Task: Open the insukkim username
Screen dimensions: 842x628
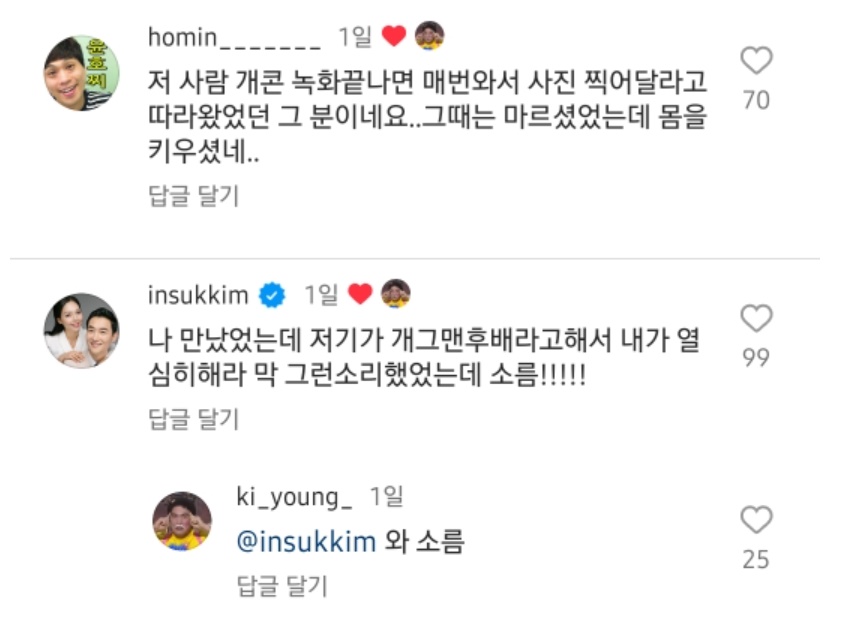Action: [199, 295]
